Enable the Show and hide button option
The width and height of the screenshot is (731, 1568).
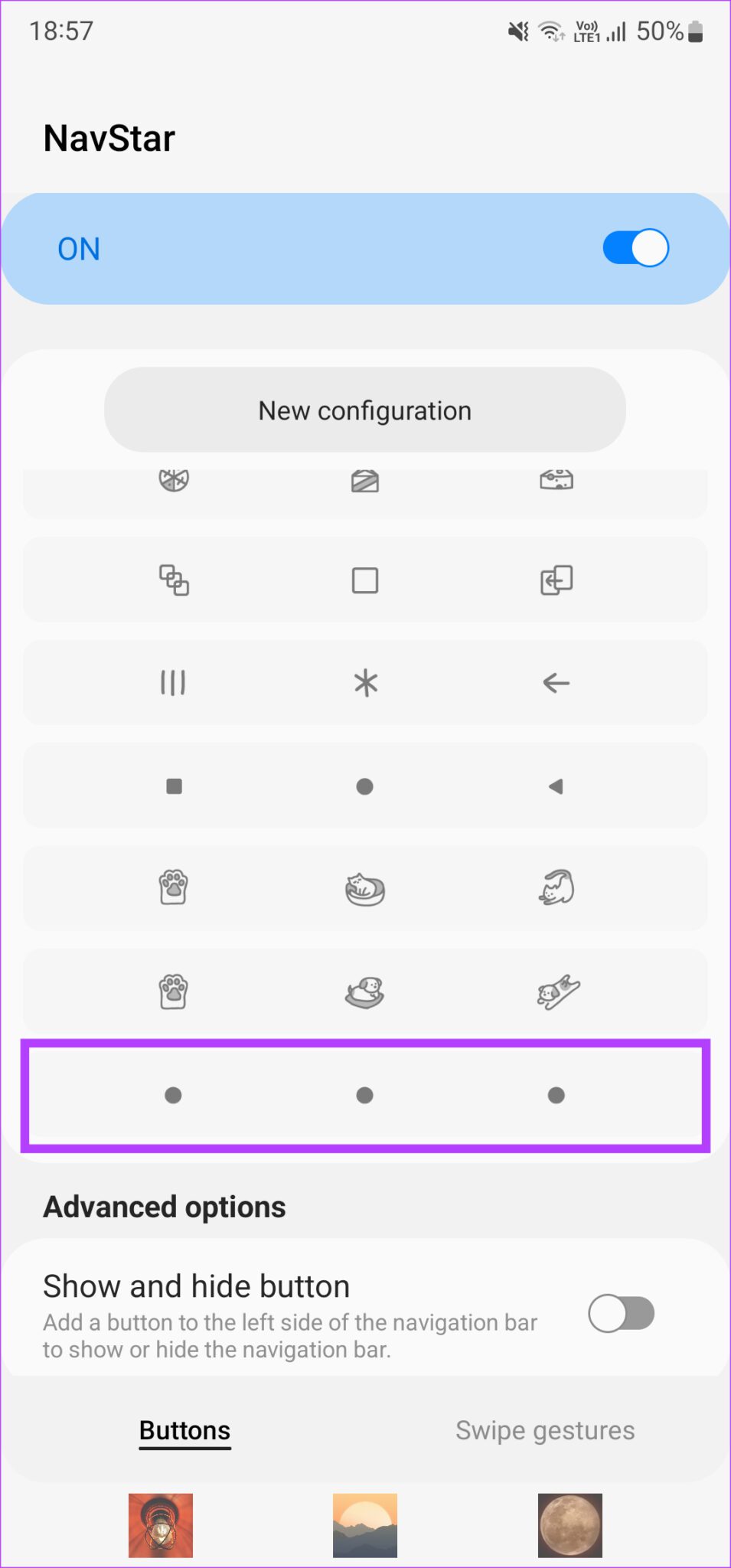620,1312
